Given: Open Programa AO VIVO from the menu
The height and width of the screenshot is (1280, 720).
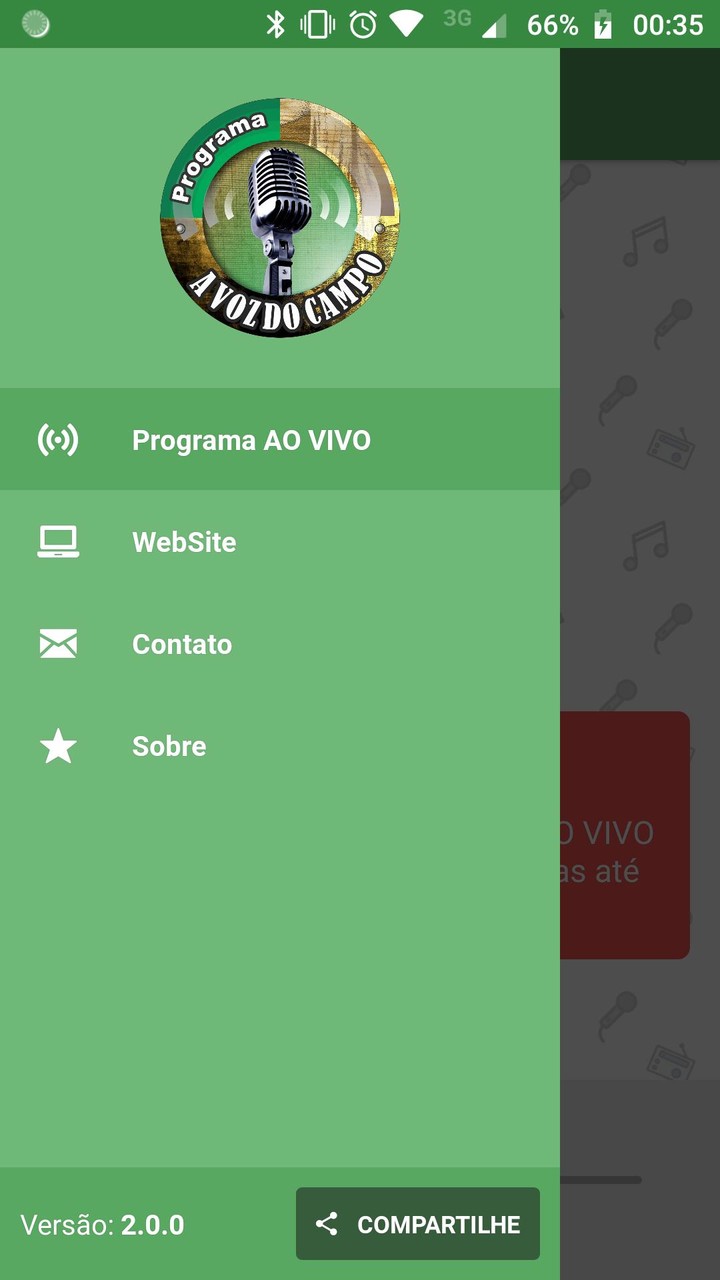Looking at the screenshot, I should tap(251, 439).
